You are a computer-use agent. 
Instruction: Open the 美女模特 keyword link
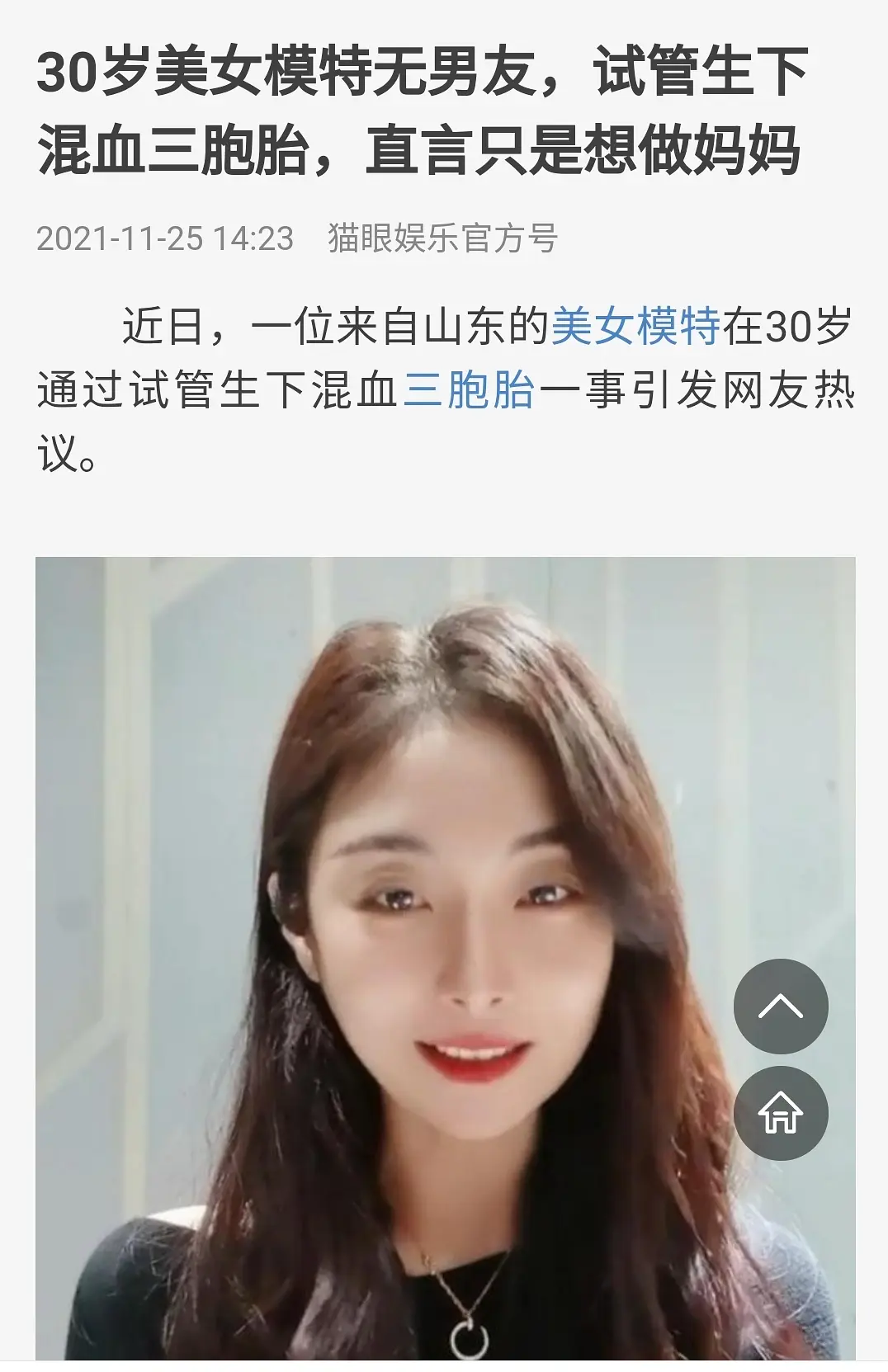(x=635, y=327)
